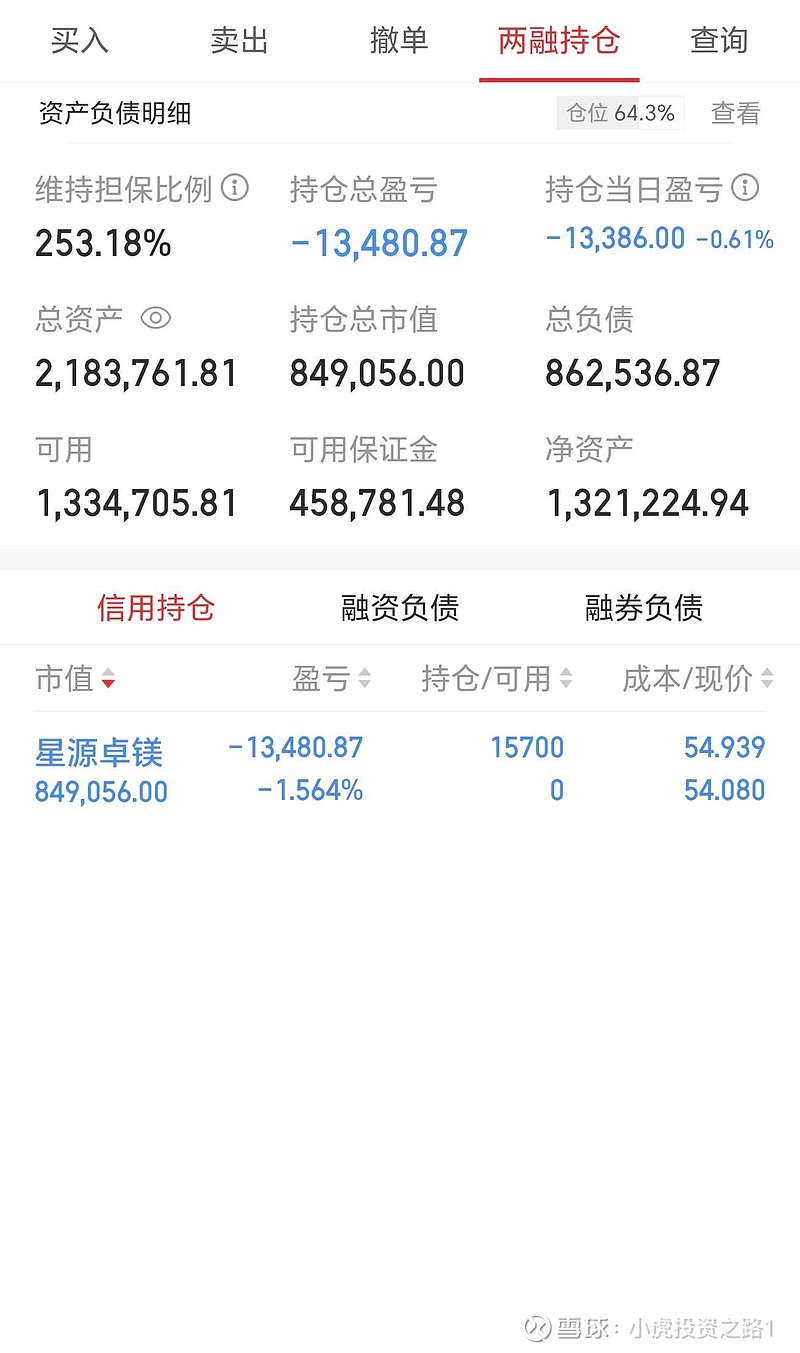Viewport: 800px width, 1353px height.
Task: Tap 查看 for asset liability details
Action: [x=736, y=113]
